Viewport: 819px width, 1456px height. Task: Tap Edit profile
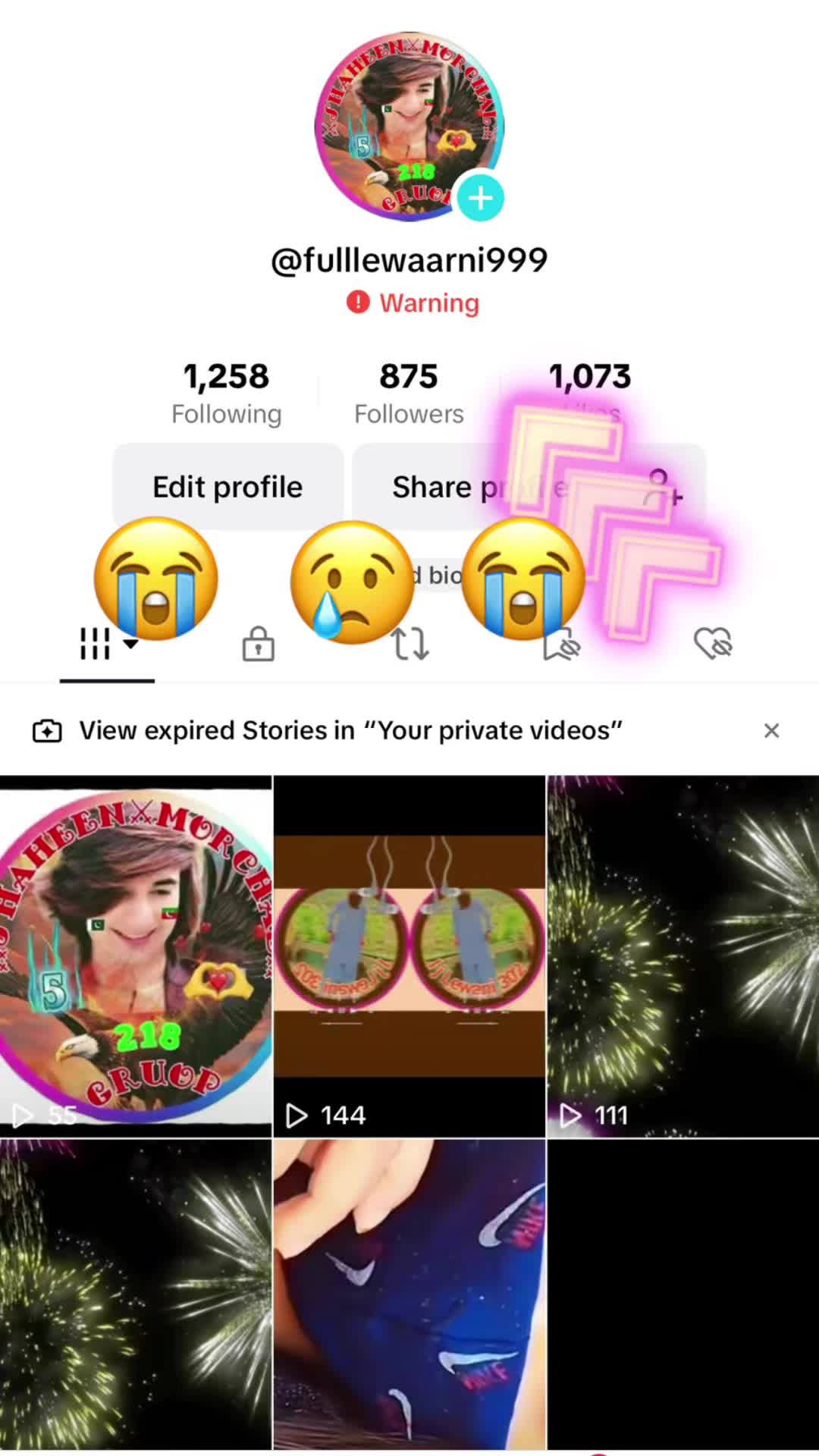click(227, 487)
